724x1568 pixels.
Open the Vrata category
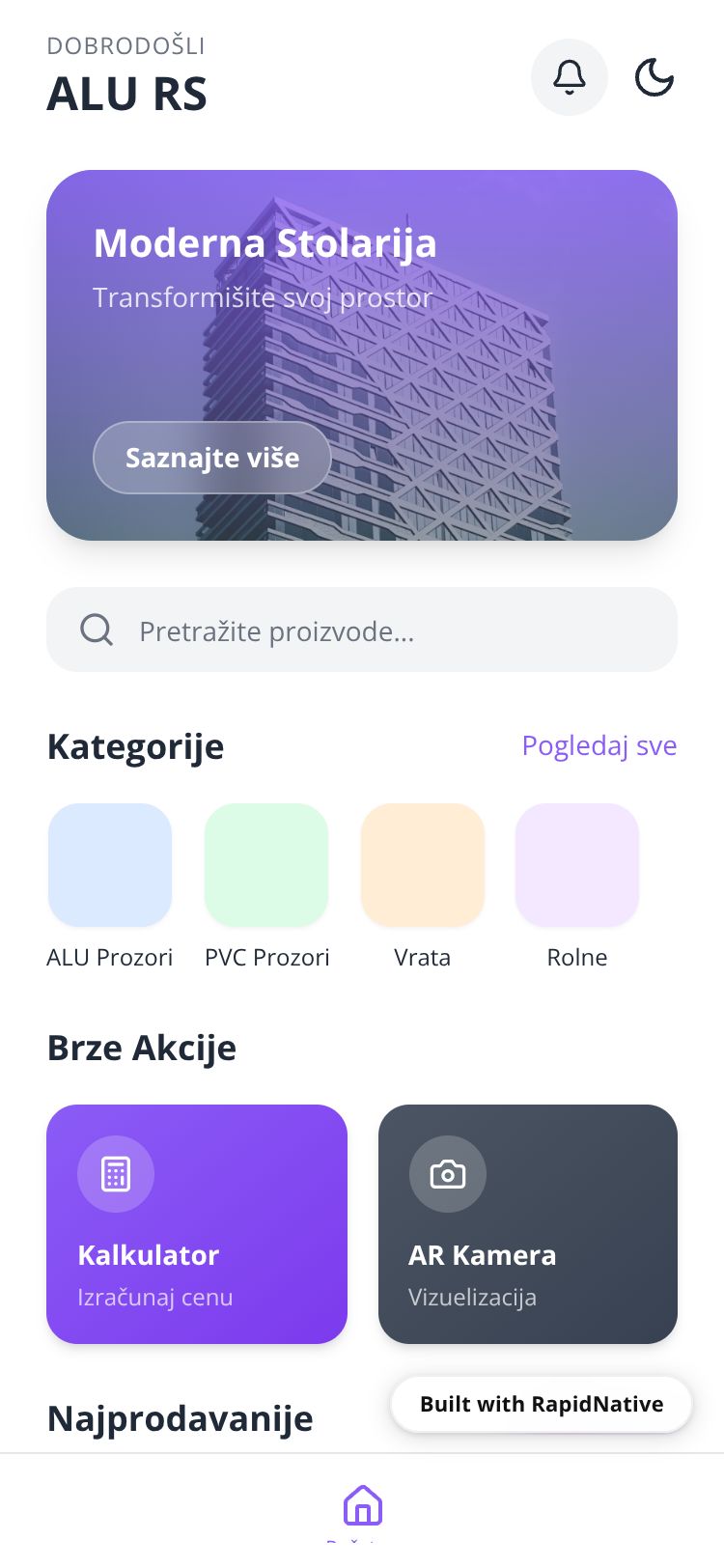point(423,866)
